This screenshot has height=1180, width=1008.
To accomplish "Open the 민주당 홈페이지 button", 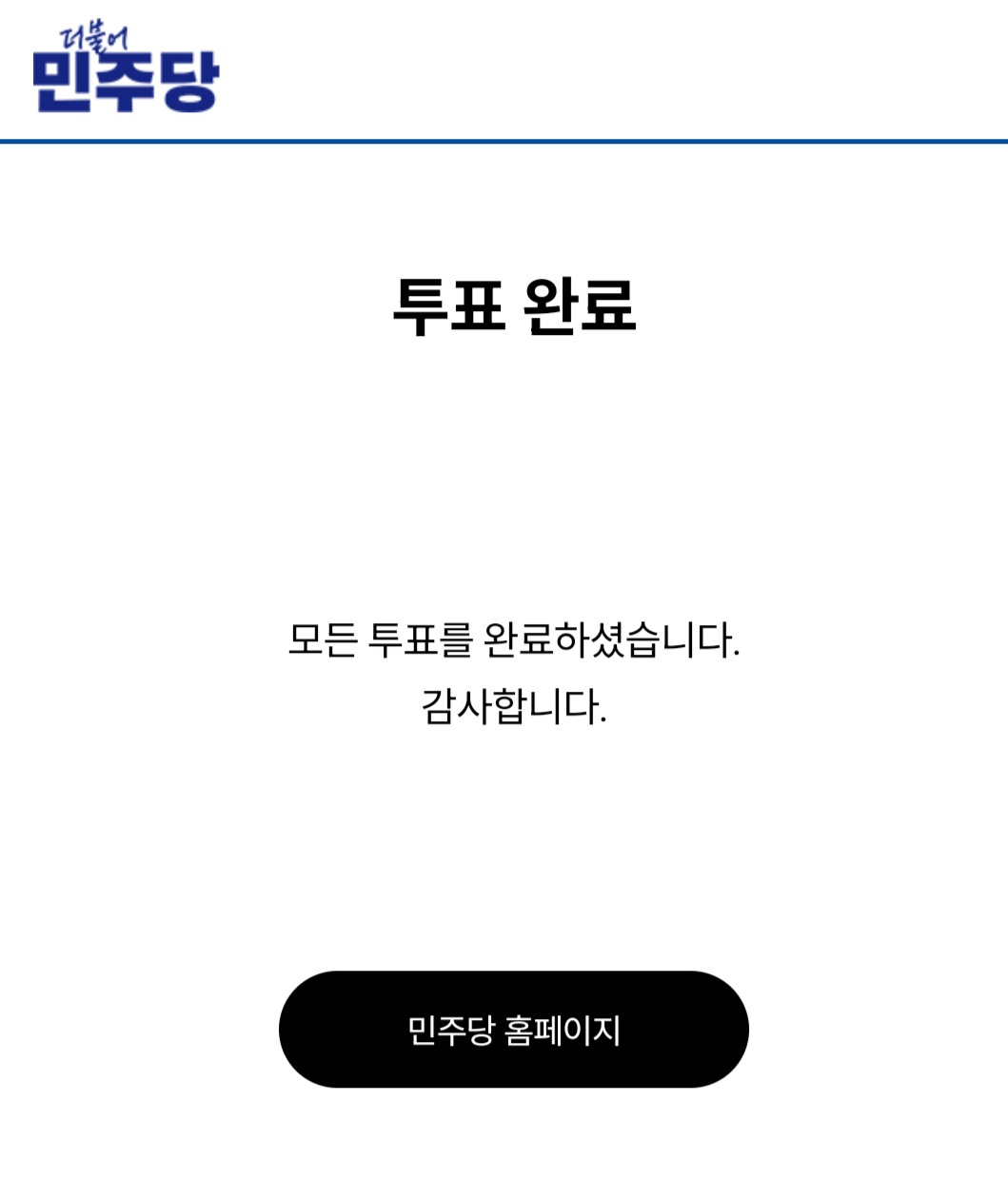I will [513, 1030].
